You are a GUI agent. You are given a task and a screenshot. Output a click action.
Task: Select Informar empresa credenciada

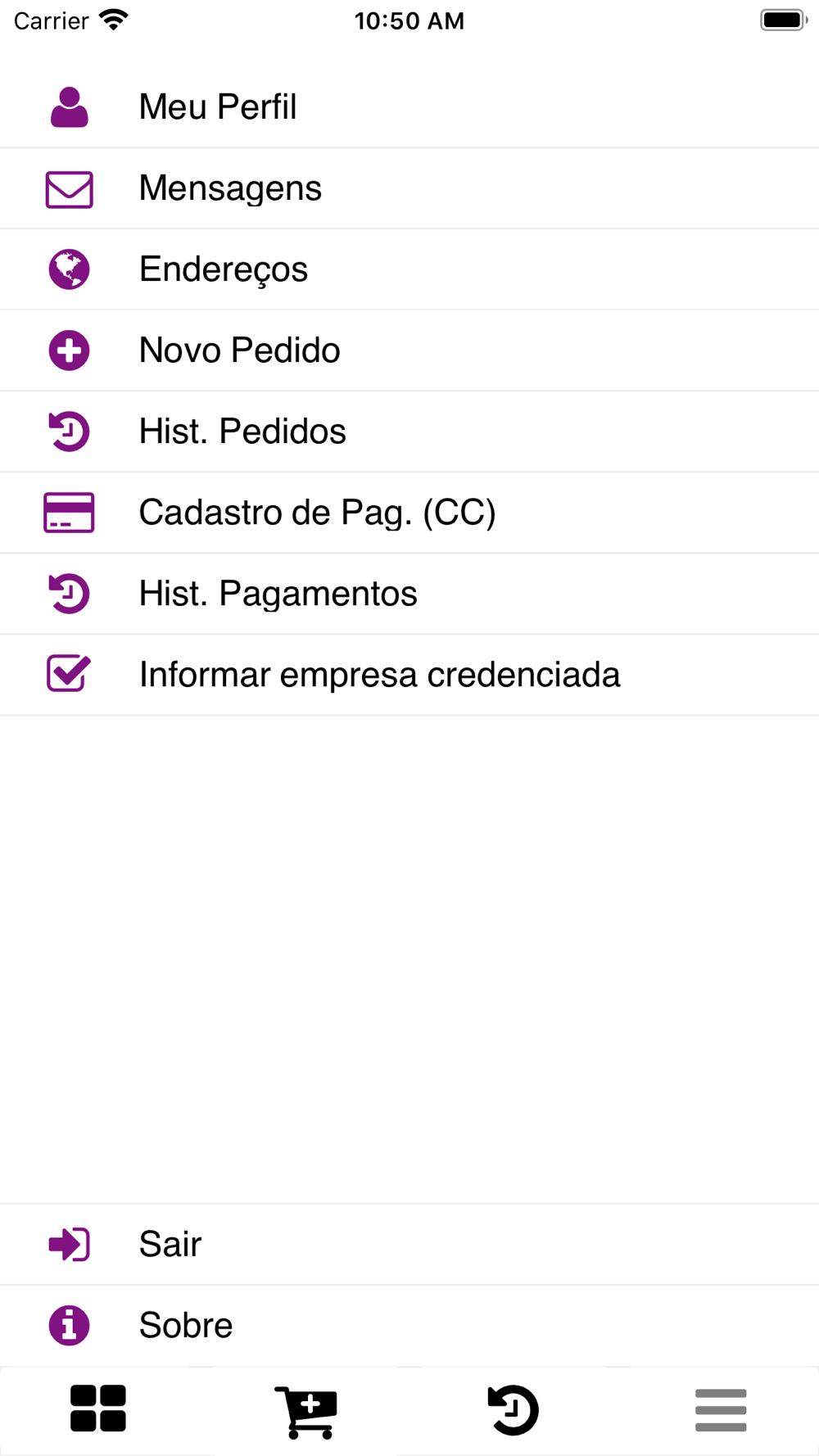[x=409, y=675]
